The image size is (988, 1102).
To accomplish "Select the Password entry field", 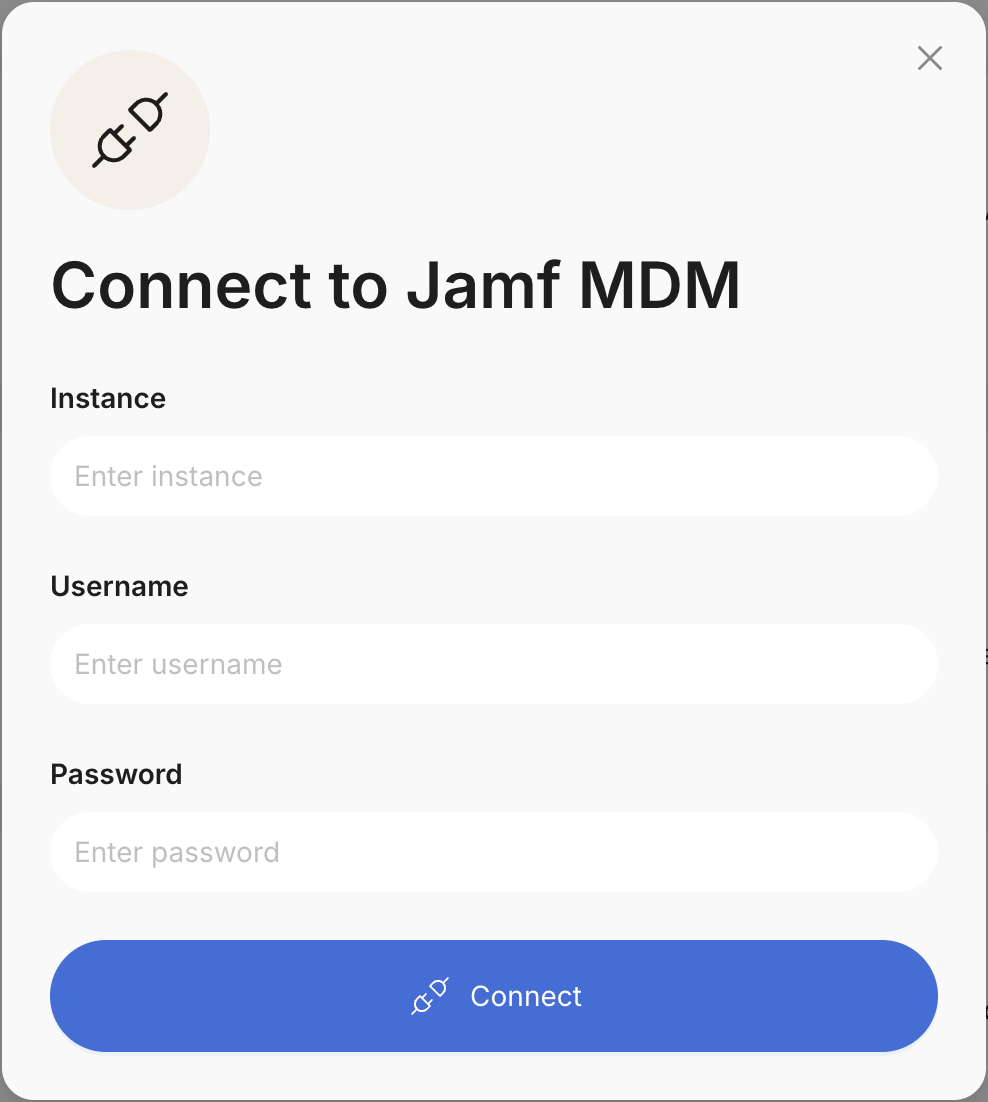I will point(493,852).
